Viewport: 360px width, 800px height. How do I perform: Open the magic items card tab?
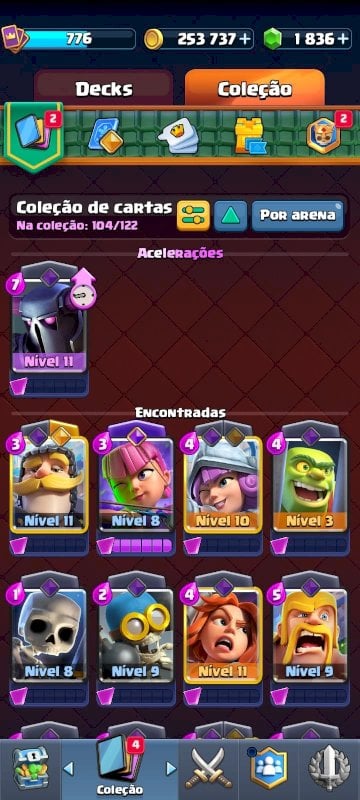(x=105, y=135)
